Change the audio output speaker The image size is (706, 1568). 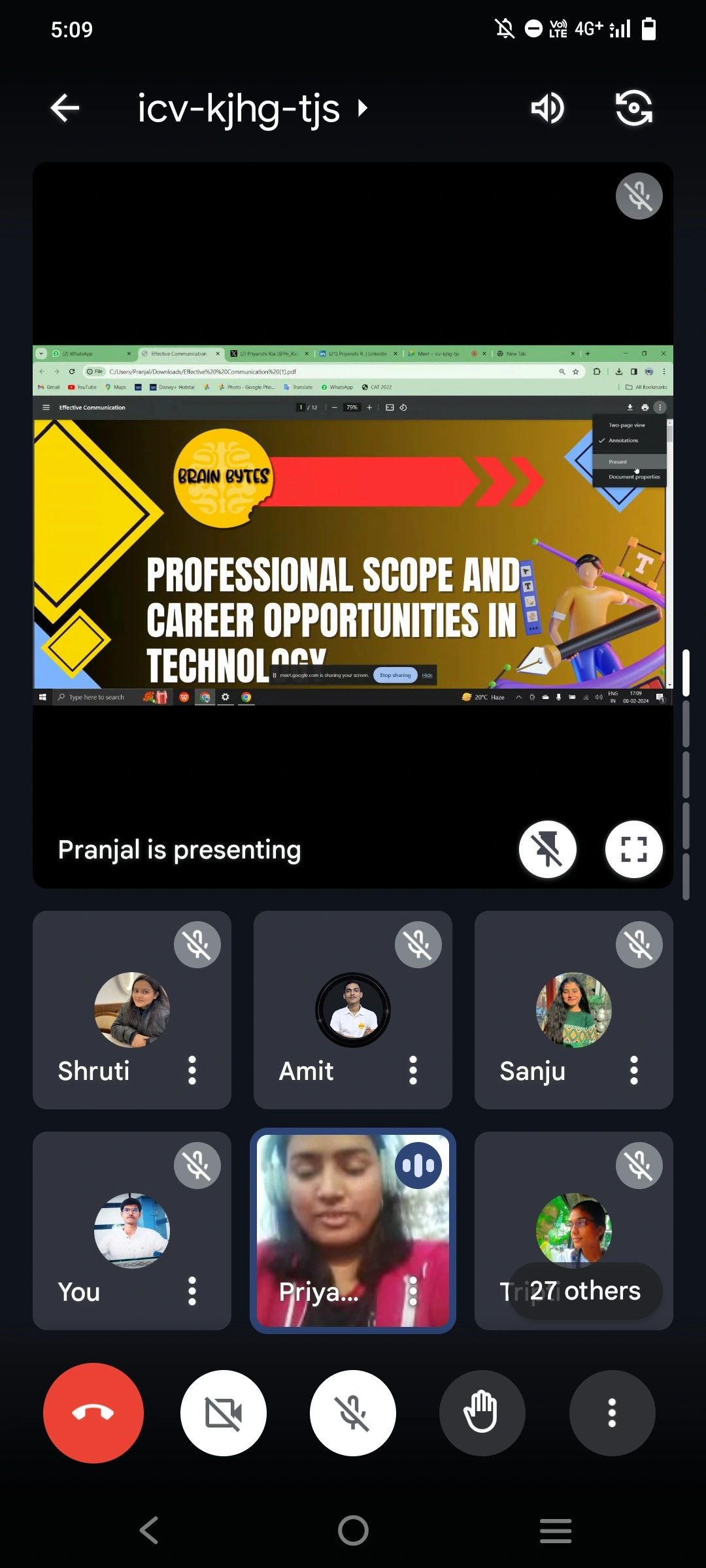click(x=547, y=108)
